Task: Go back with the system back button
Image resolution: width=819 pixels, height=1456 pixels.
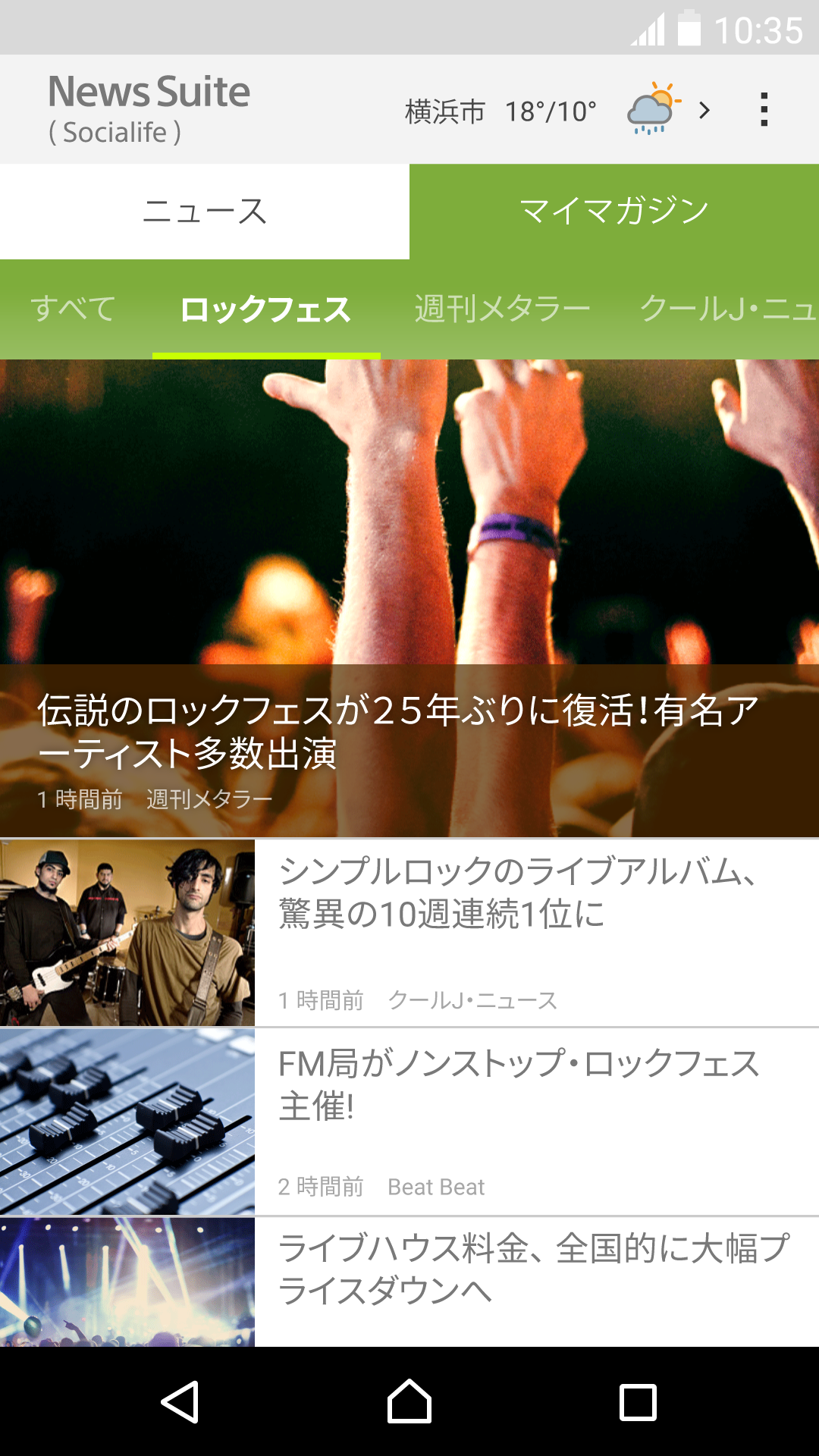Action: coord(180,1401)
